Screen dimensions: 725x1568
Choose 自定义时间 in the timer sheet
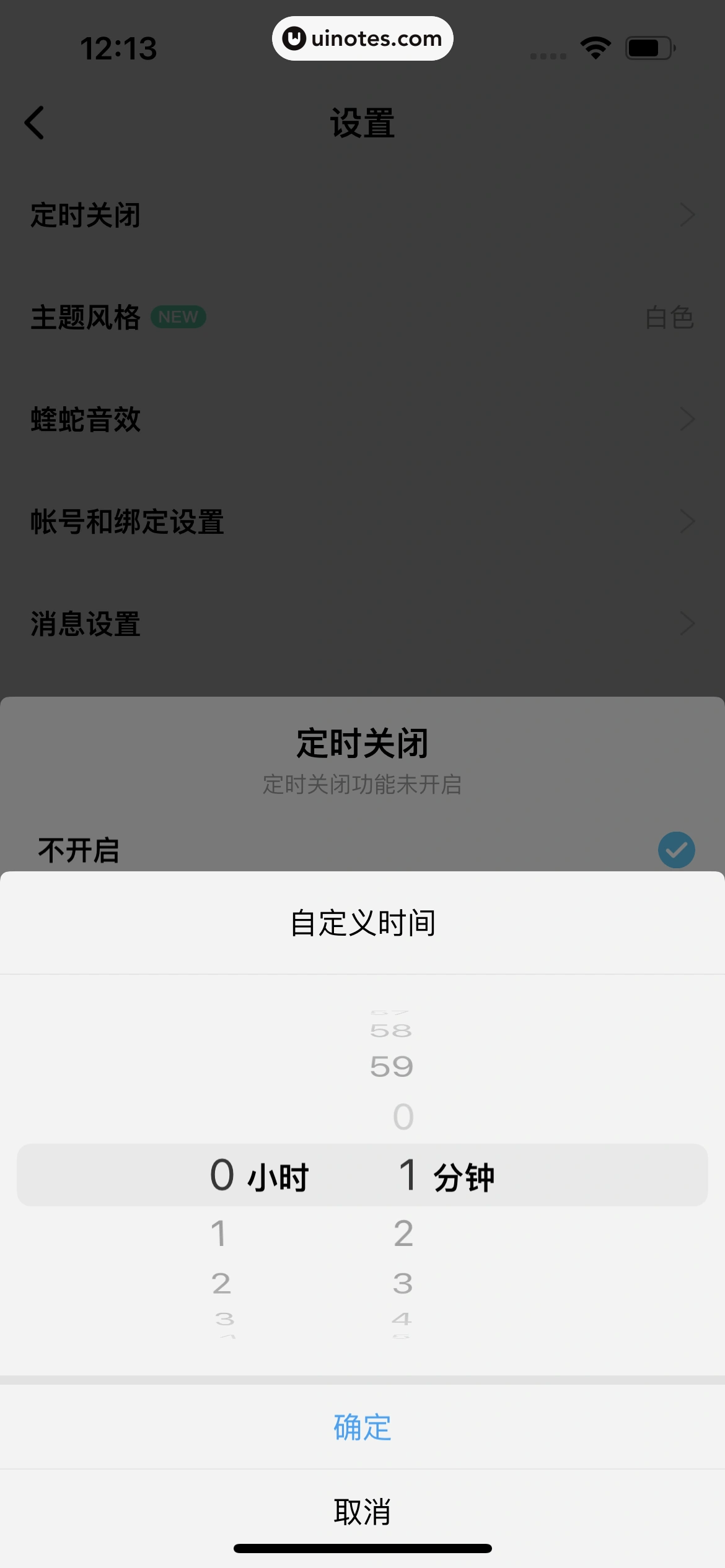(362, 922)
